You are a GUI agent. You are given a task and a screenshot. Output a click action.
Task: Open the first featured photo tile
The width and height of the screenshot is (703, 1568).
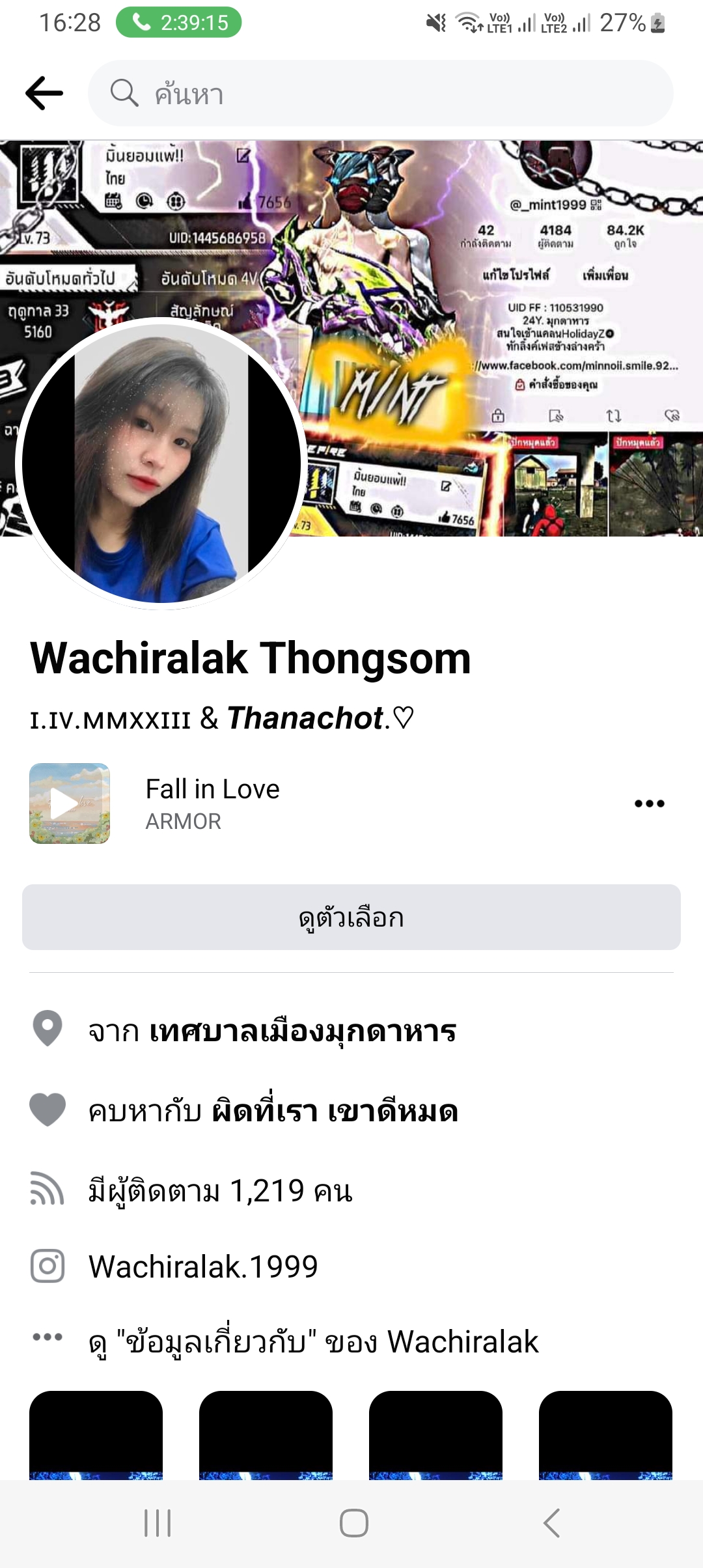click(x=96, y=1435)
